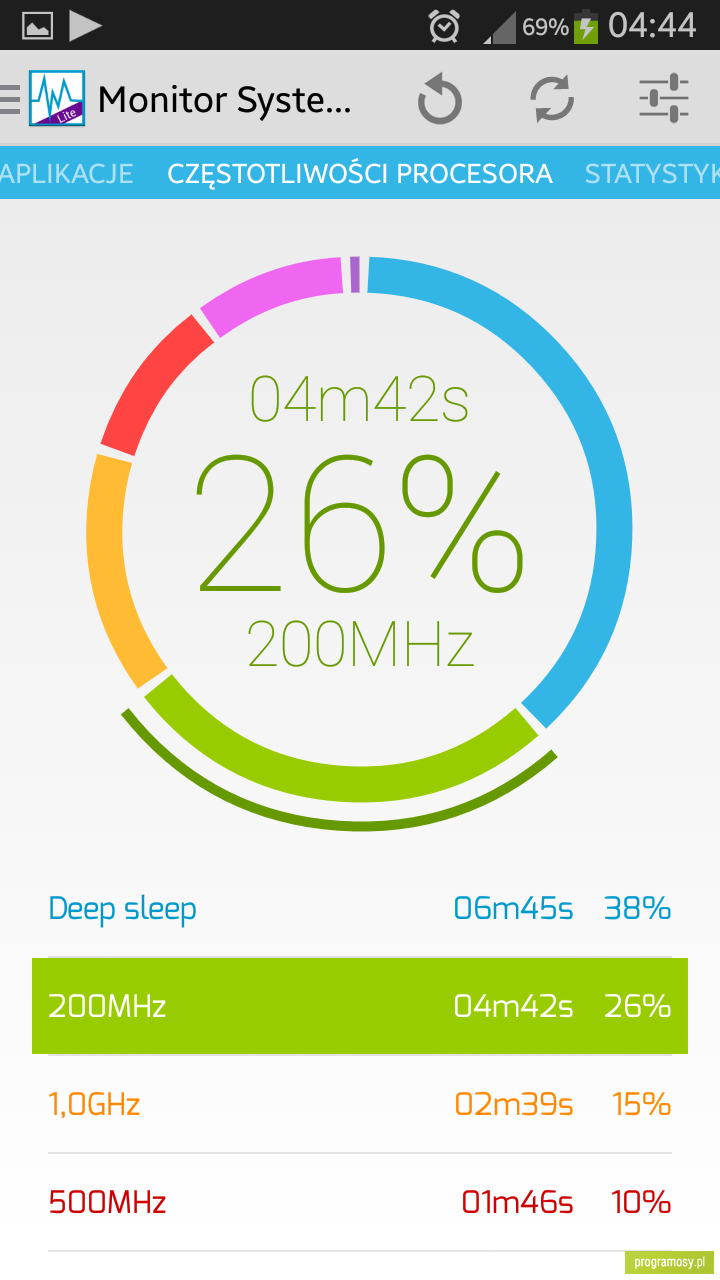Open the navigation drawer menu

tap(10, 98)
